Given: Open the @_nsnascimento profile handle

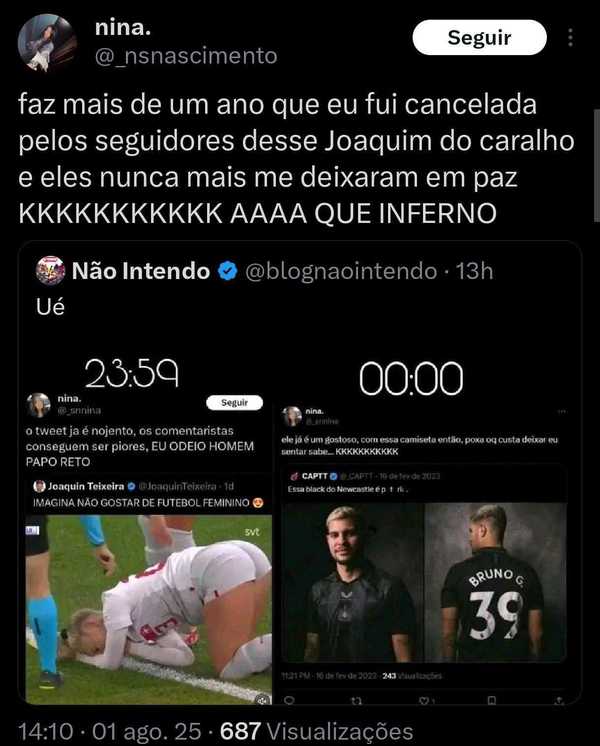Looking at the screenshot, I should 185,57.
